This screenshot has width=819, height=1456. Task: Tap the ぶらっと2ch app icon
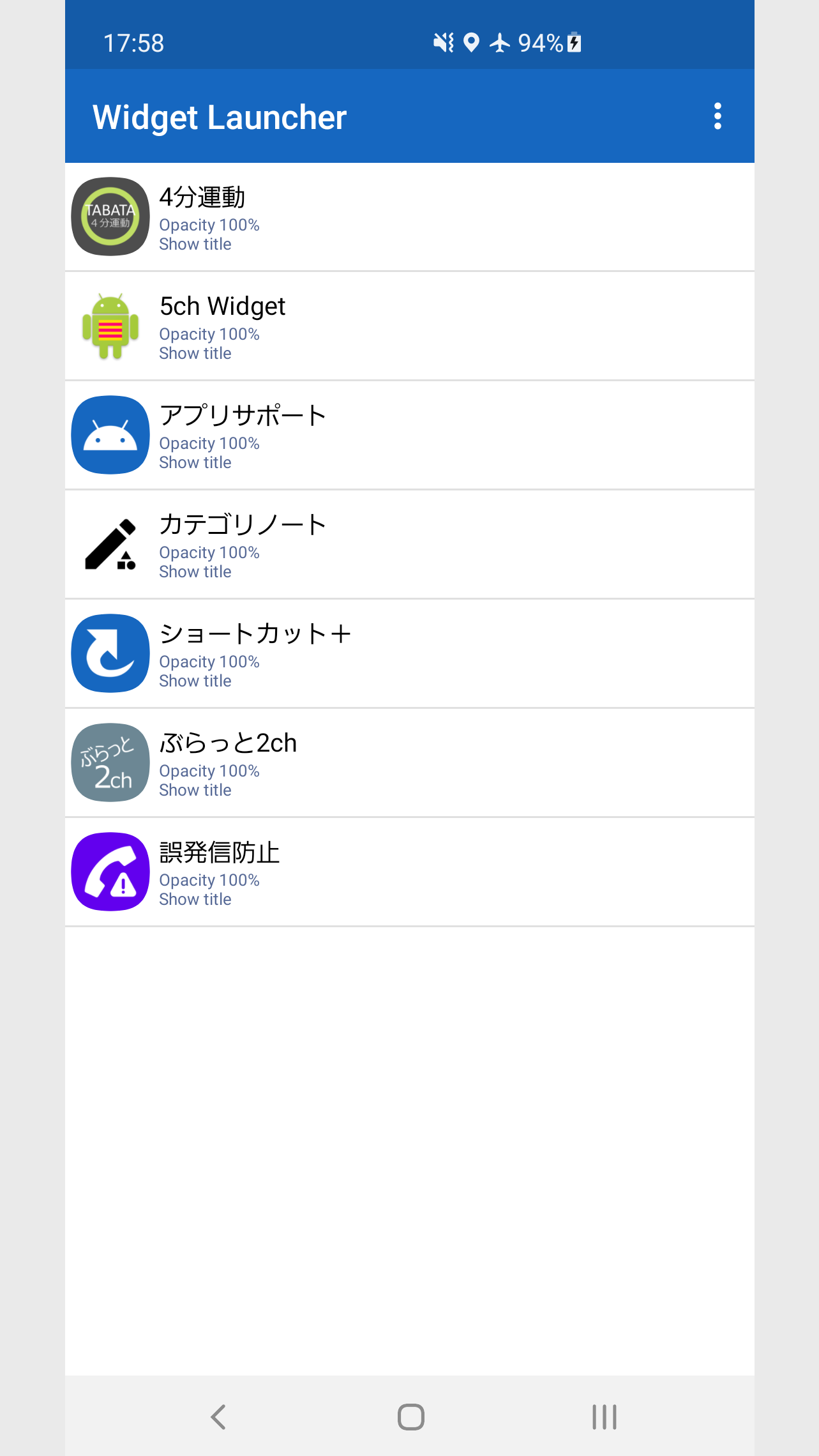[x=110, y=762]
